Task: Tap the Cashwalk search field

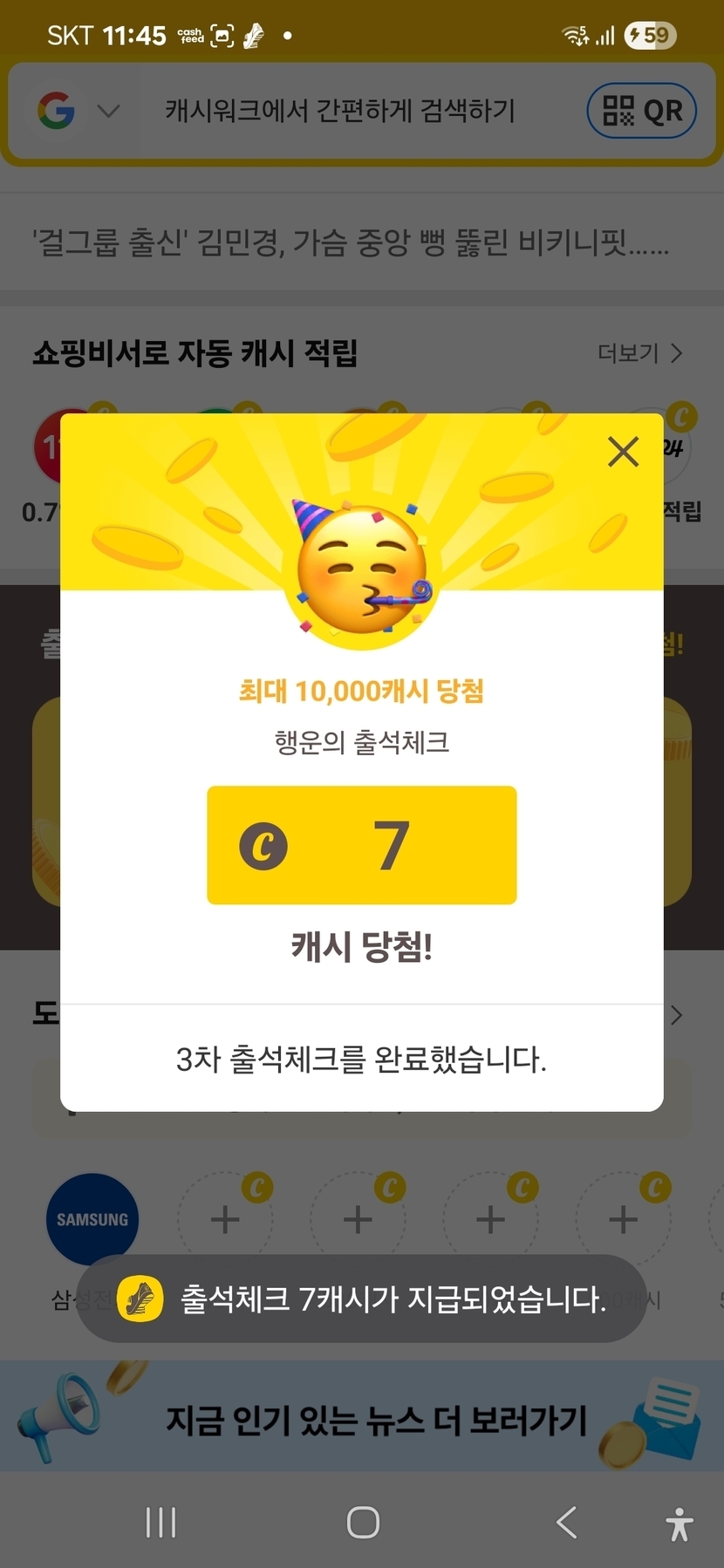Action: [x=340, y=111]
